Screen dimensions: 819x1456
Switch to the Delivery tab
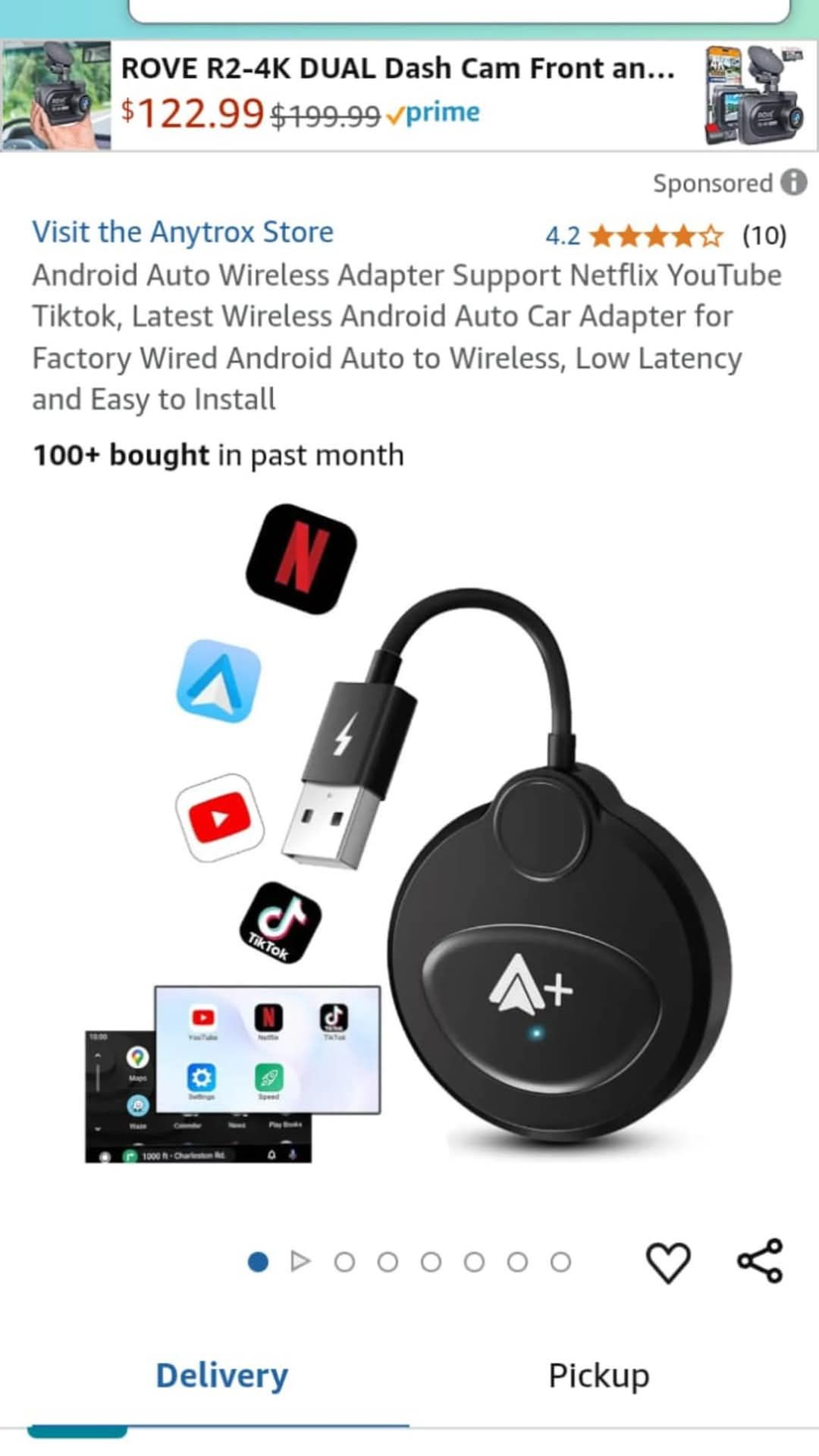pyautogui.click(x=221, y=1376)
